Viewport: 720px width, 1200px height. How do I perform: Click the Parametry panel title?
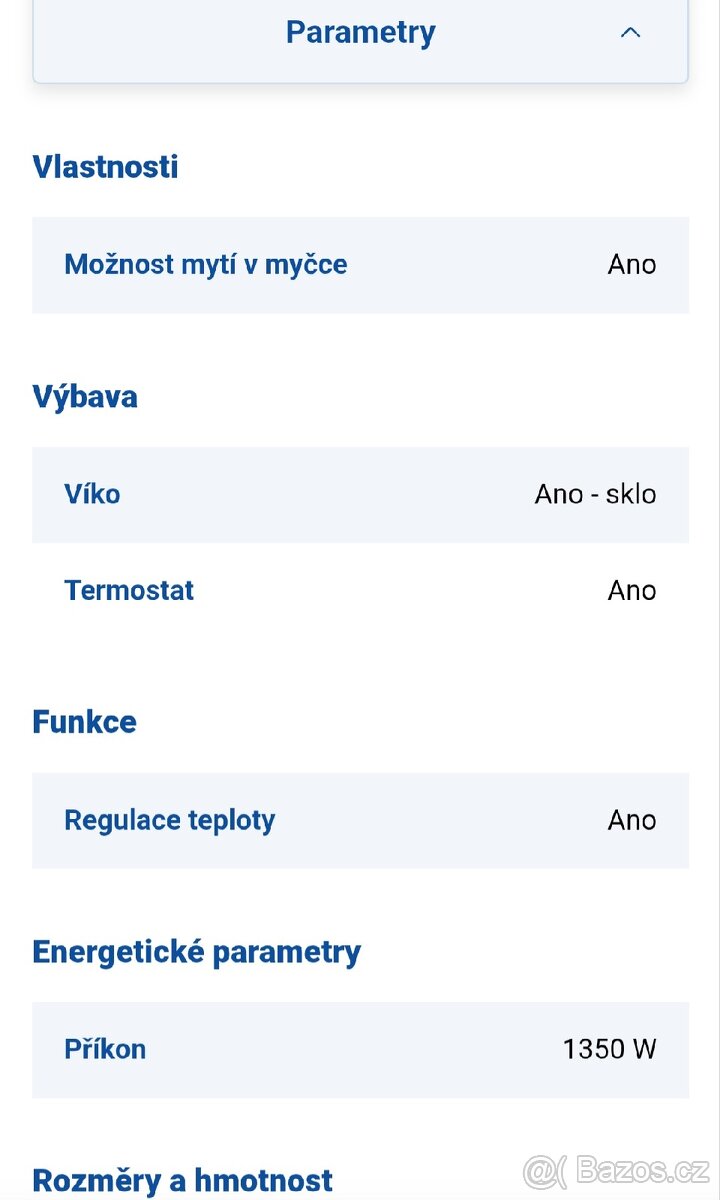tap(360, 32)
